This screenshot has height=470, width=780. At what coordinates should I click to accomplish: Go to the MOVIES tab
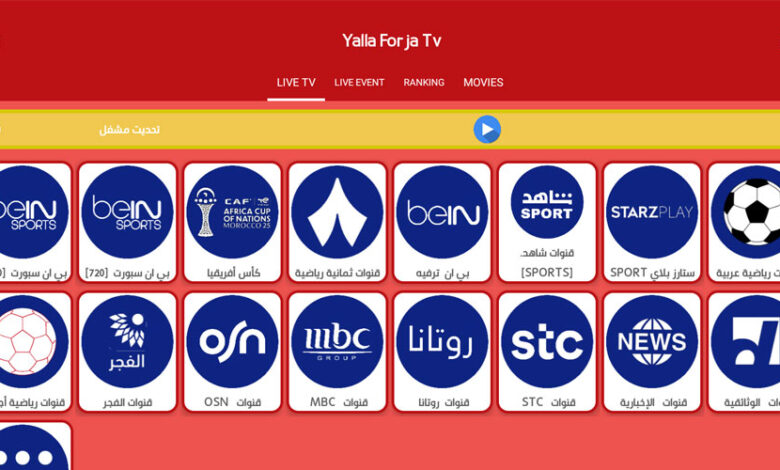tap(483, 83)
